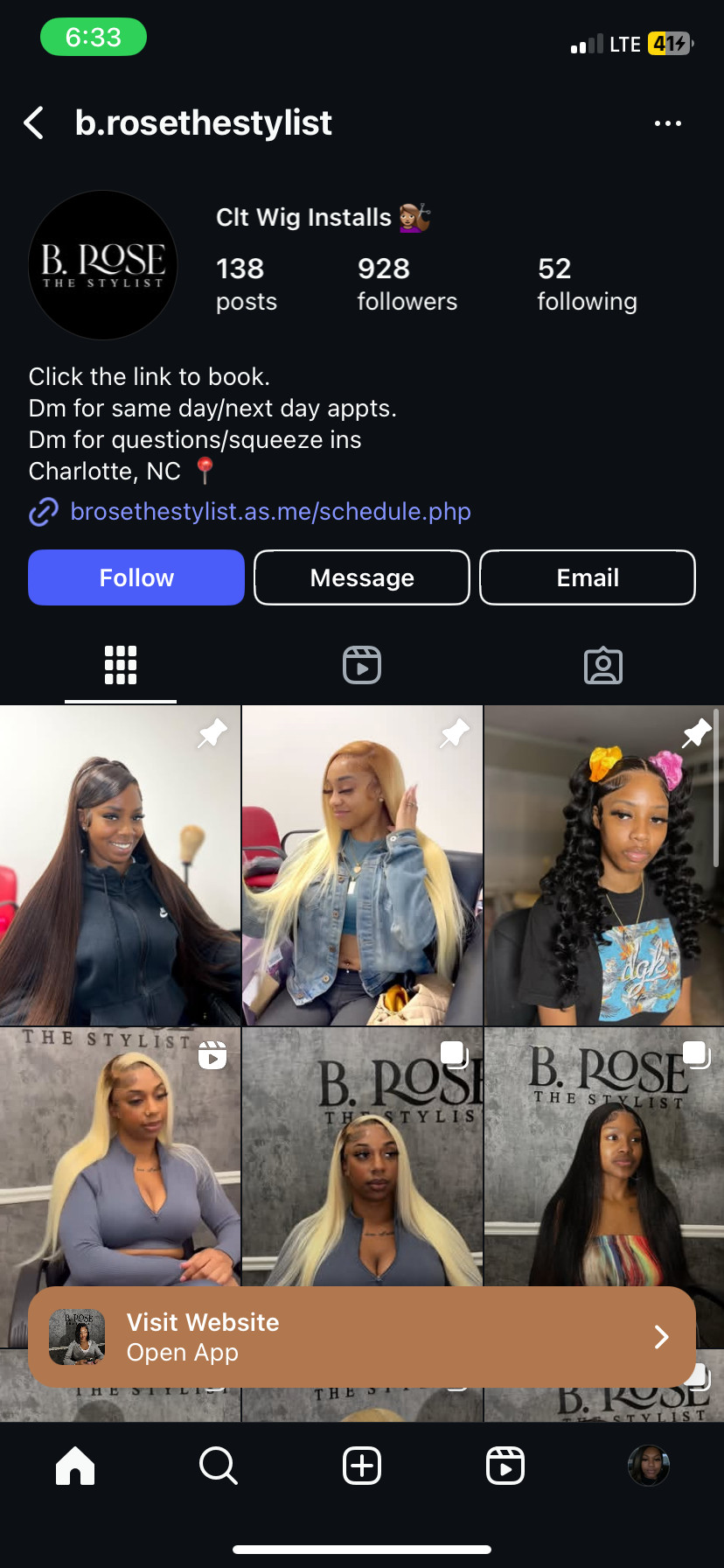This screenshot has height=1568, width=724.
Task: Go back from b.rosethestylist profile
Action: point(34,123)
